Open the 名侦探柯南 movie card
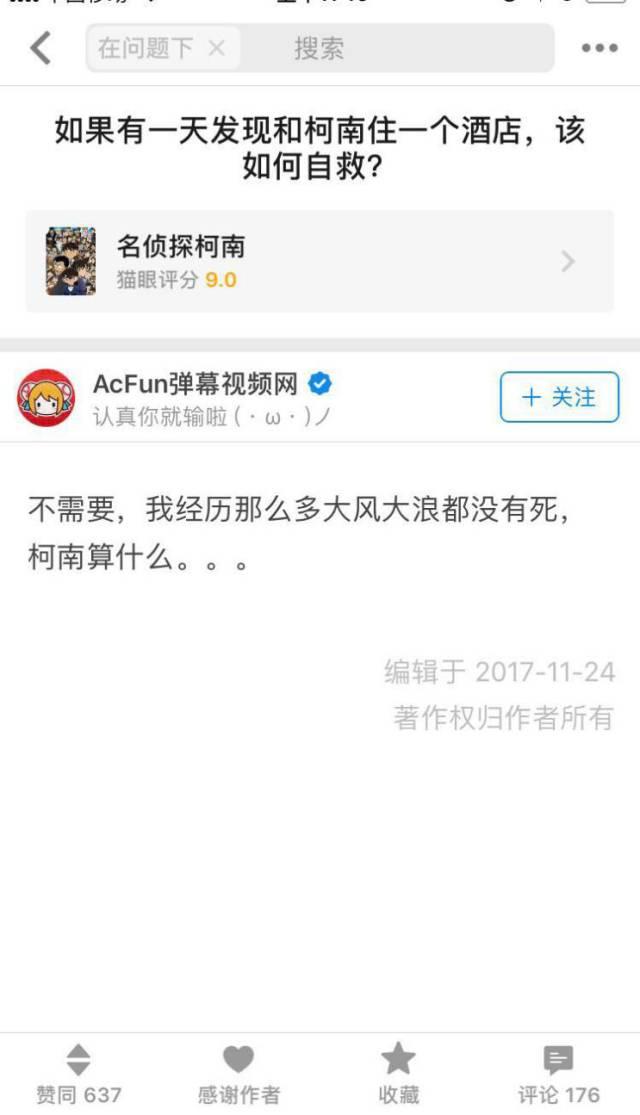The width and height of the screenshot is (640, 1115). 319,261
